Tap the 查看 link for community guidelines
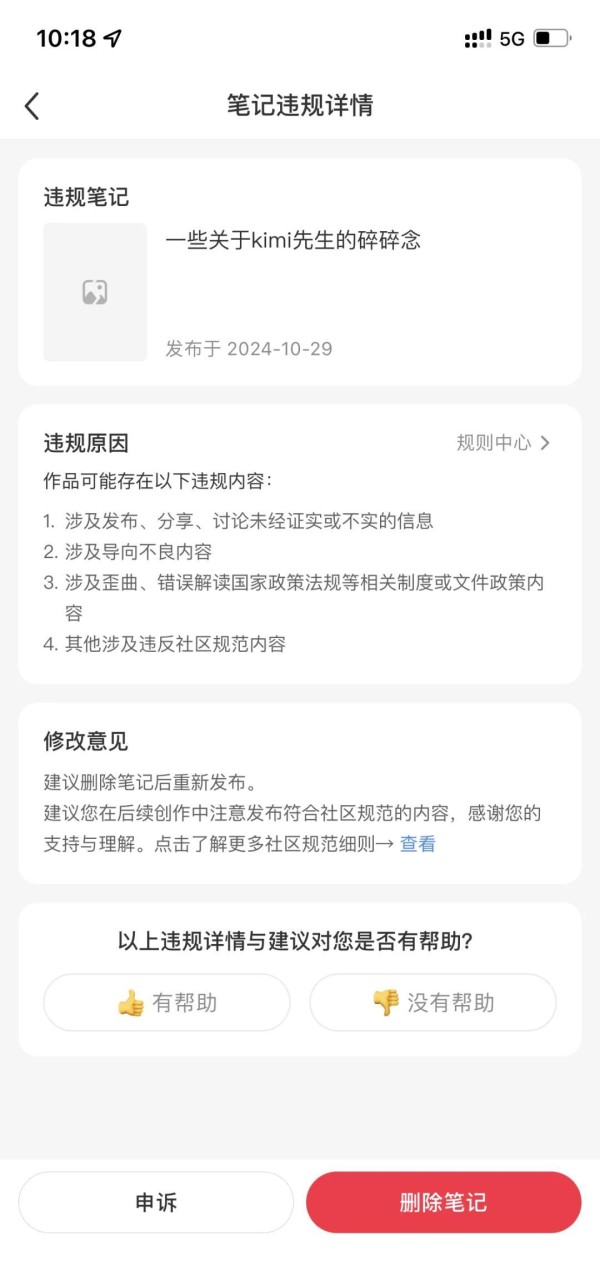The height and width of the screenshot is (1281, 600). coord(418,844)
